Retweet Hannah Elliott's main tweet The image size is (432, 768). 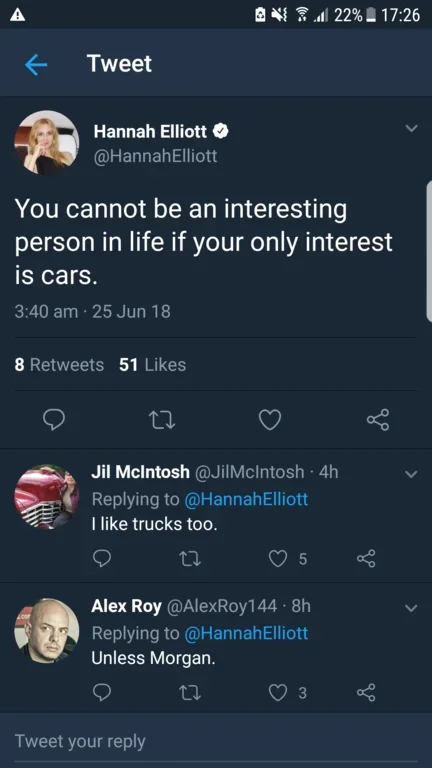[162, 420]
